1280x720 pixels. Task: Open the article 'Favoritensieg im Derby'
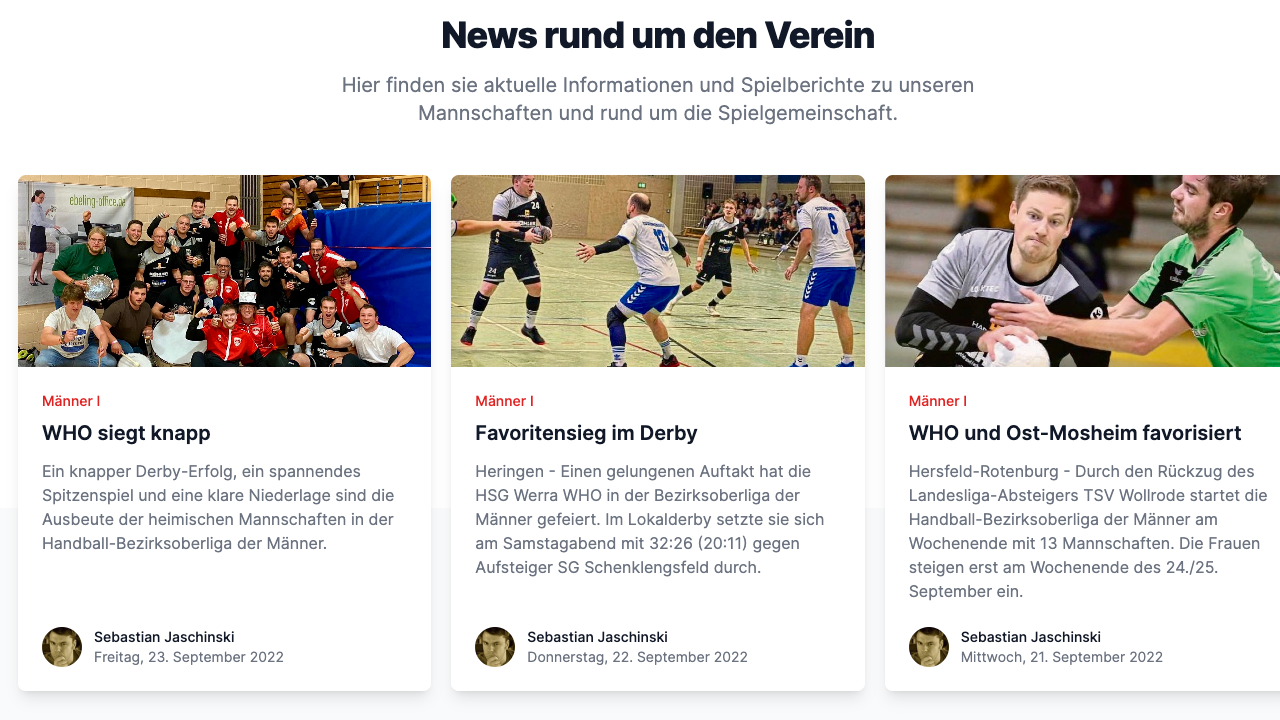[x=586, y=433]
